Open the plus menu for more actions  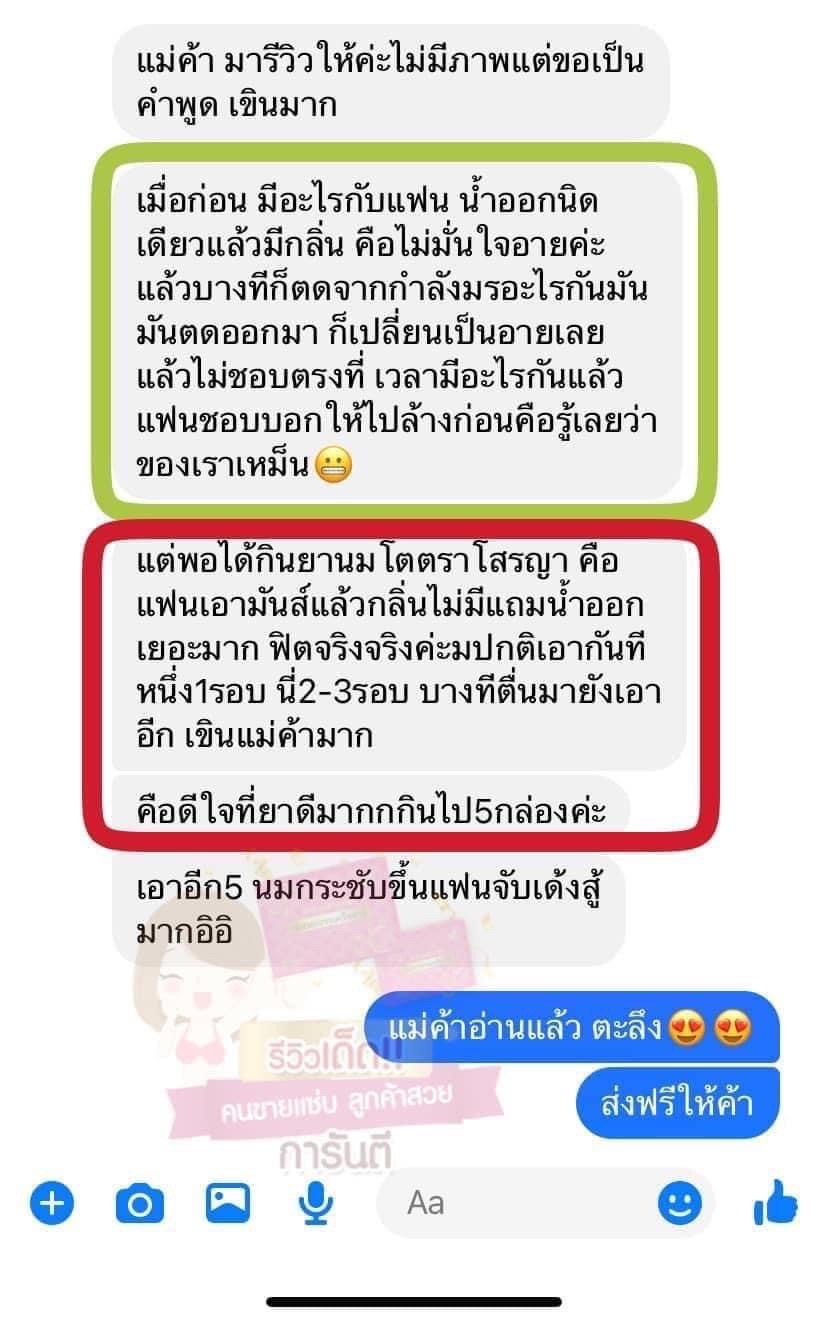tap(51, 1202)
